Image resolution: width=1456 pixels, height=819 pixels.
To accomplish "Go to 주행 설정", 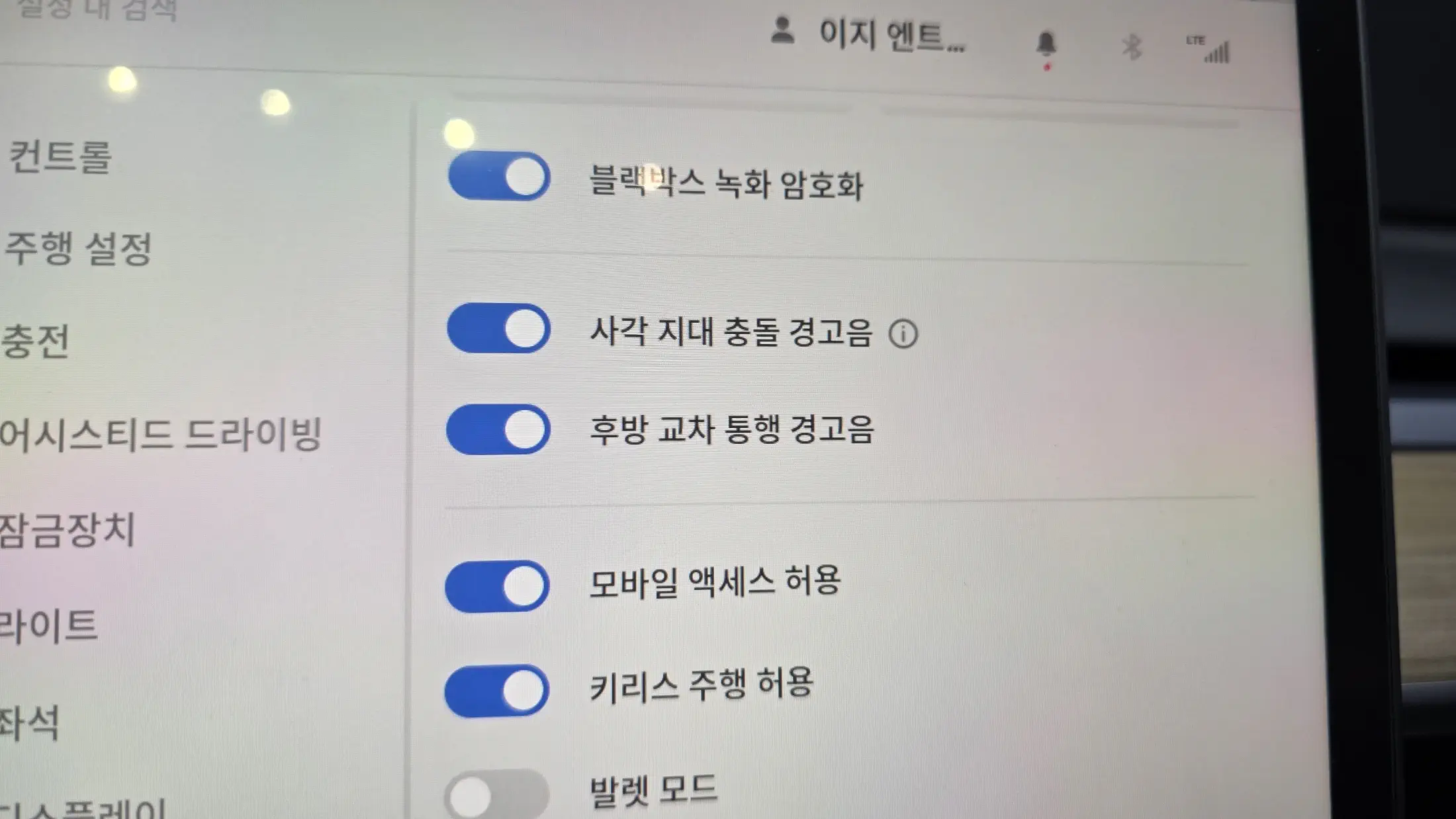I will 78,249.
